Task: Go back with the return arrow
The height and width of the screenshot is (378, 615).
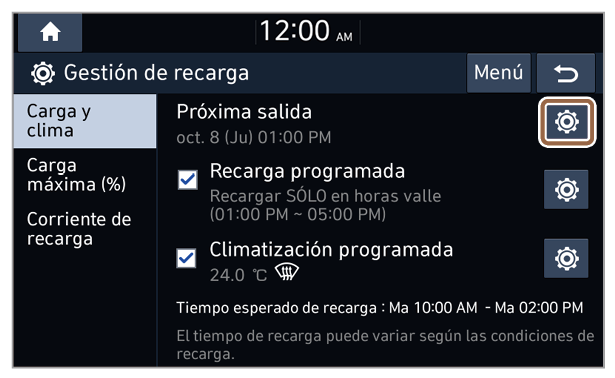Action: (x=566, y=73)
